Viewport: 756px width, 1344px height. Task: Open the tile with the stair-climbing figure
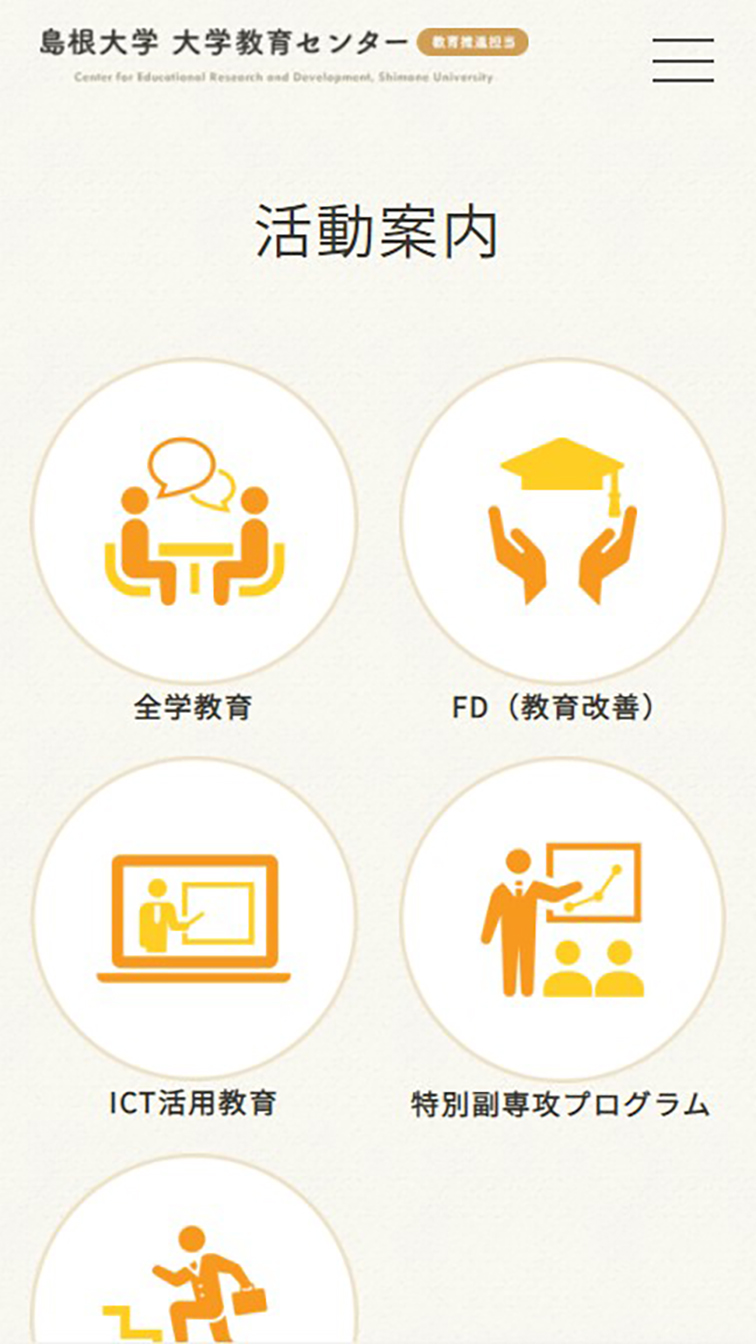coord(194,1270)
